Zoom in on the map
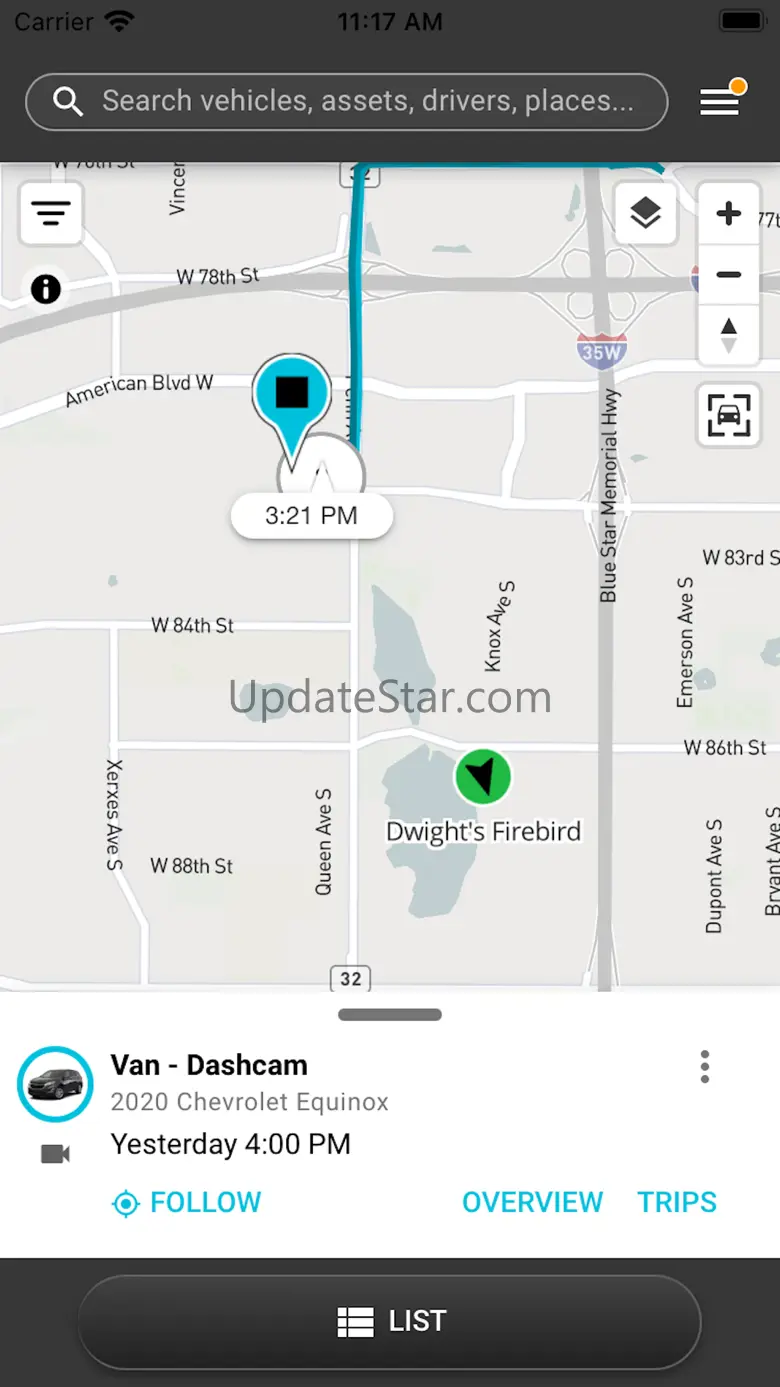780x1387 pixels. [x=729, y=213]
